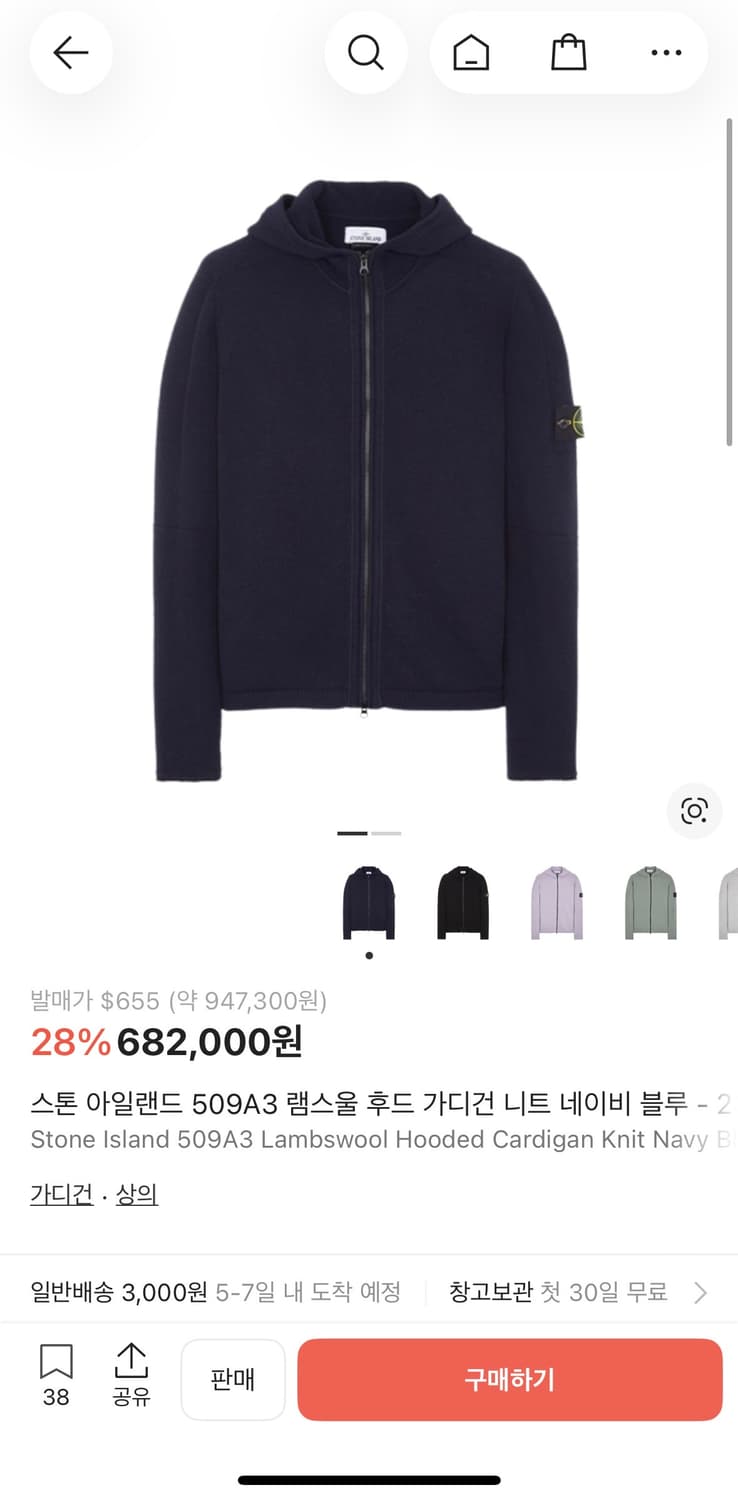Tap the green colorway product thumbnail
Image resolution: width=738 pixels, height=1500 pixels.
(650, 899)
